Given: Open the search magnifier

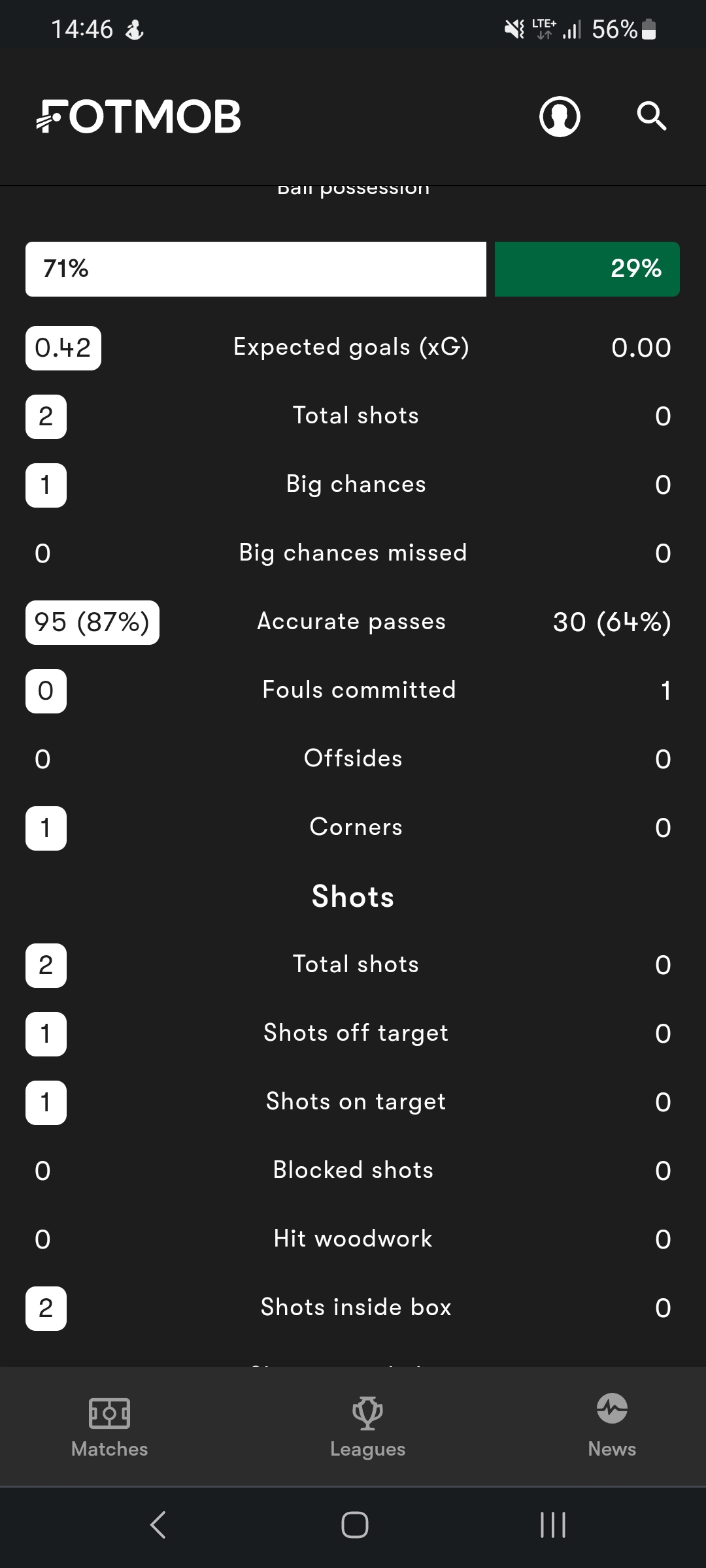Looking at the screenshot, I should pyautogui.click(x=652, y=116).
